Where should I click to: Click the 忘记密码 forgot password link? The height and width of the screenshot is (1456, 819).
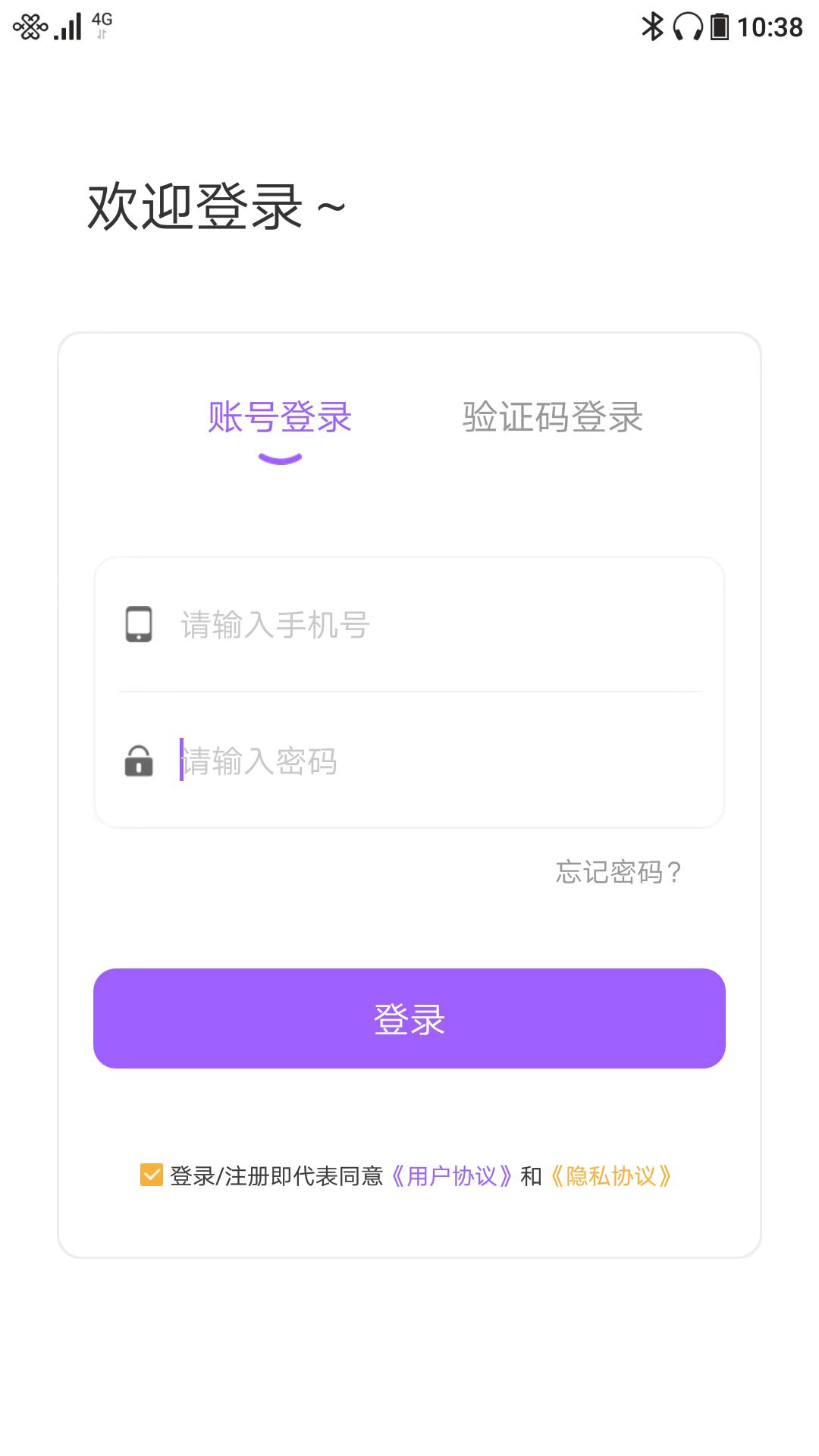pyautogui.click(x=616, y=874)
